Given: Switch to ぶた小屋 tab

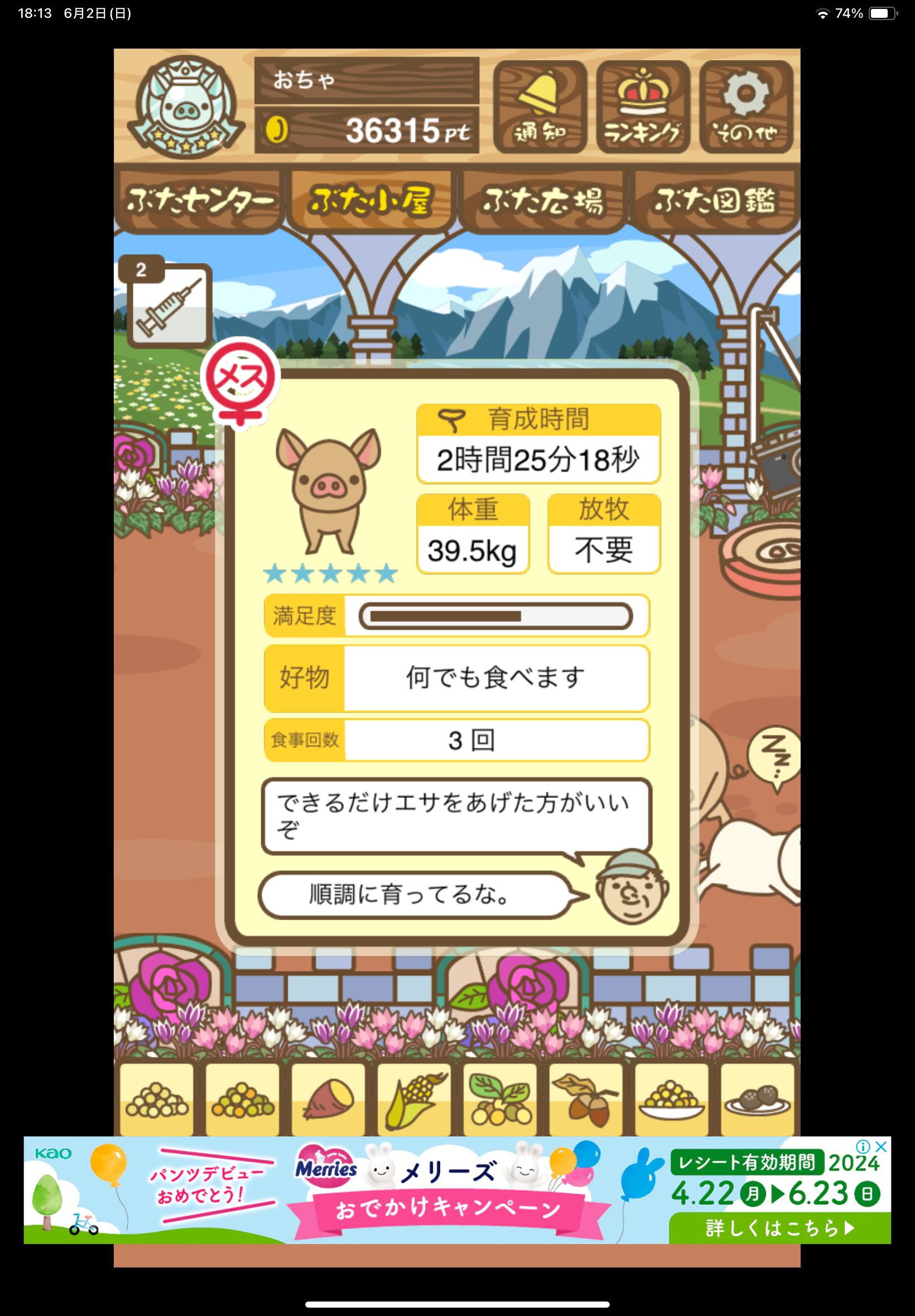Looking at the screenshot, I should point(370,201).
